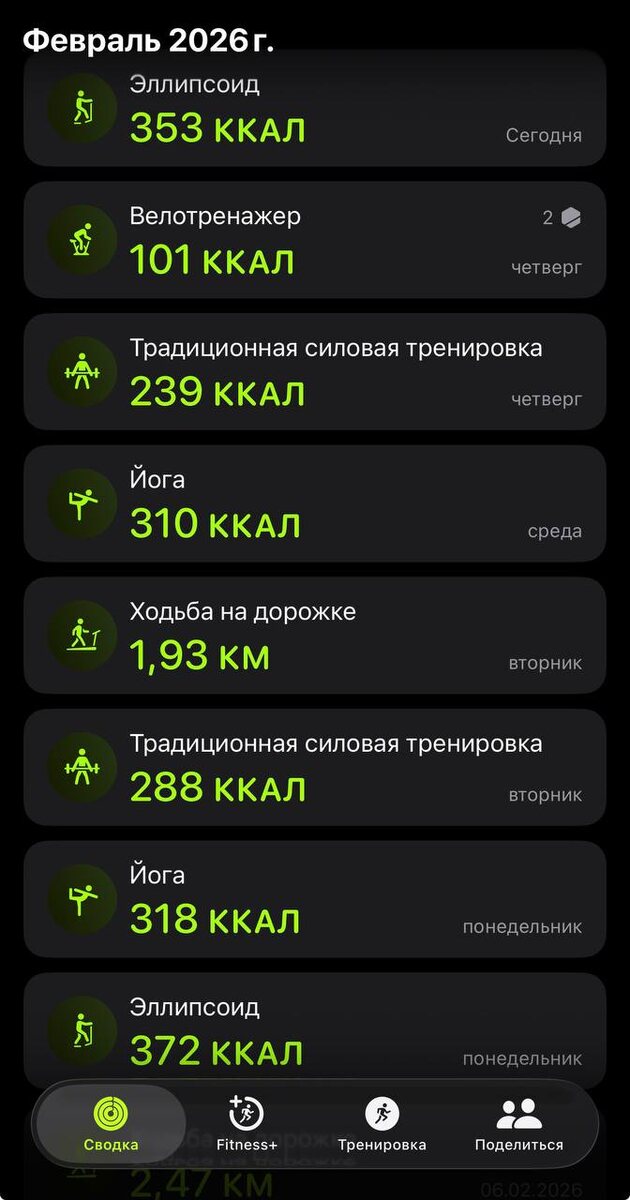Open today's Эллипсоид 353 ккал workout
The width and height of the screenshot is (630, 1200).
(315, 110)
